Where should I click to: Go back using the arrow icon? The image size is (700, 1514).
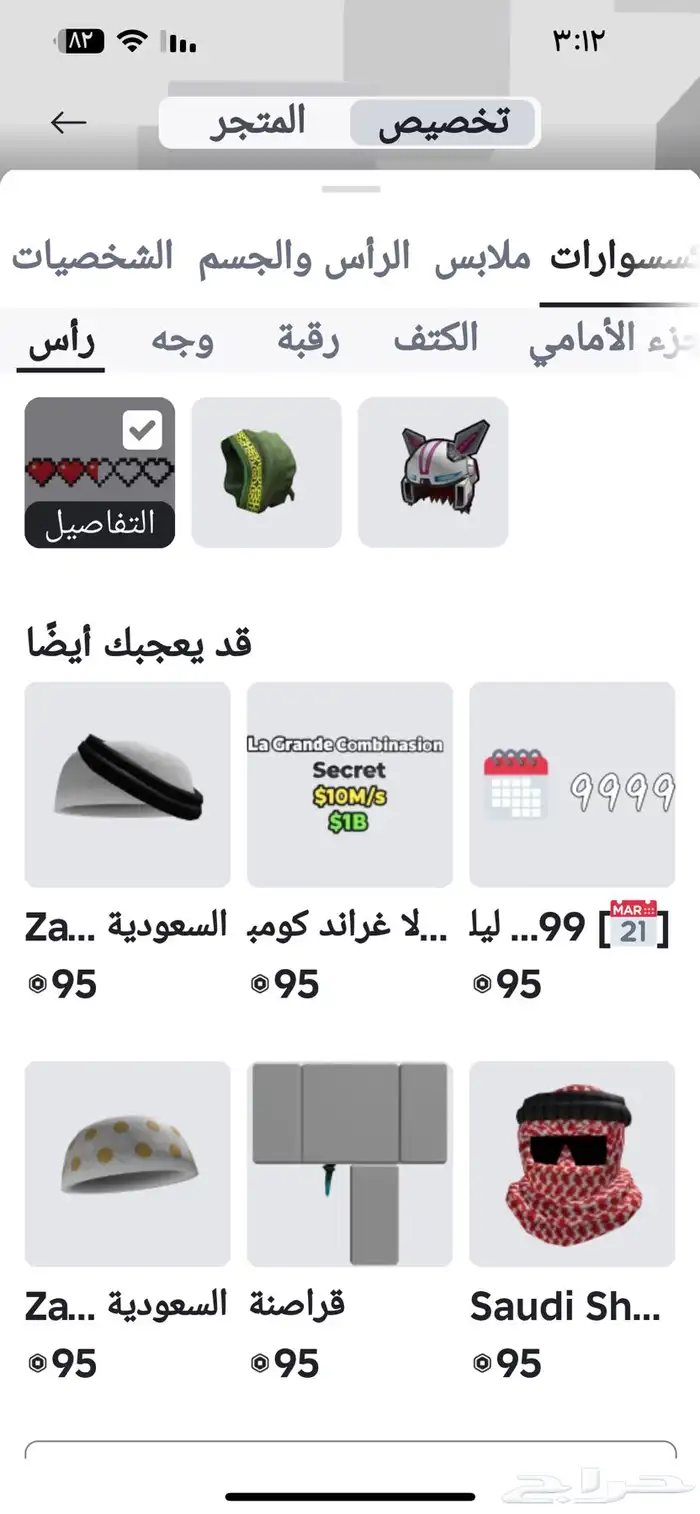click(x=69, y=123)
